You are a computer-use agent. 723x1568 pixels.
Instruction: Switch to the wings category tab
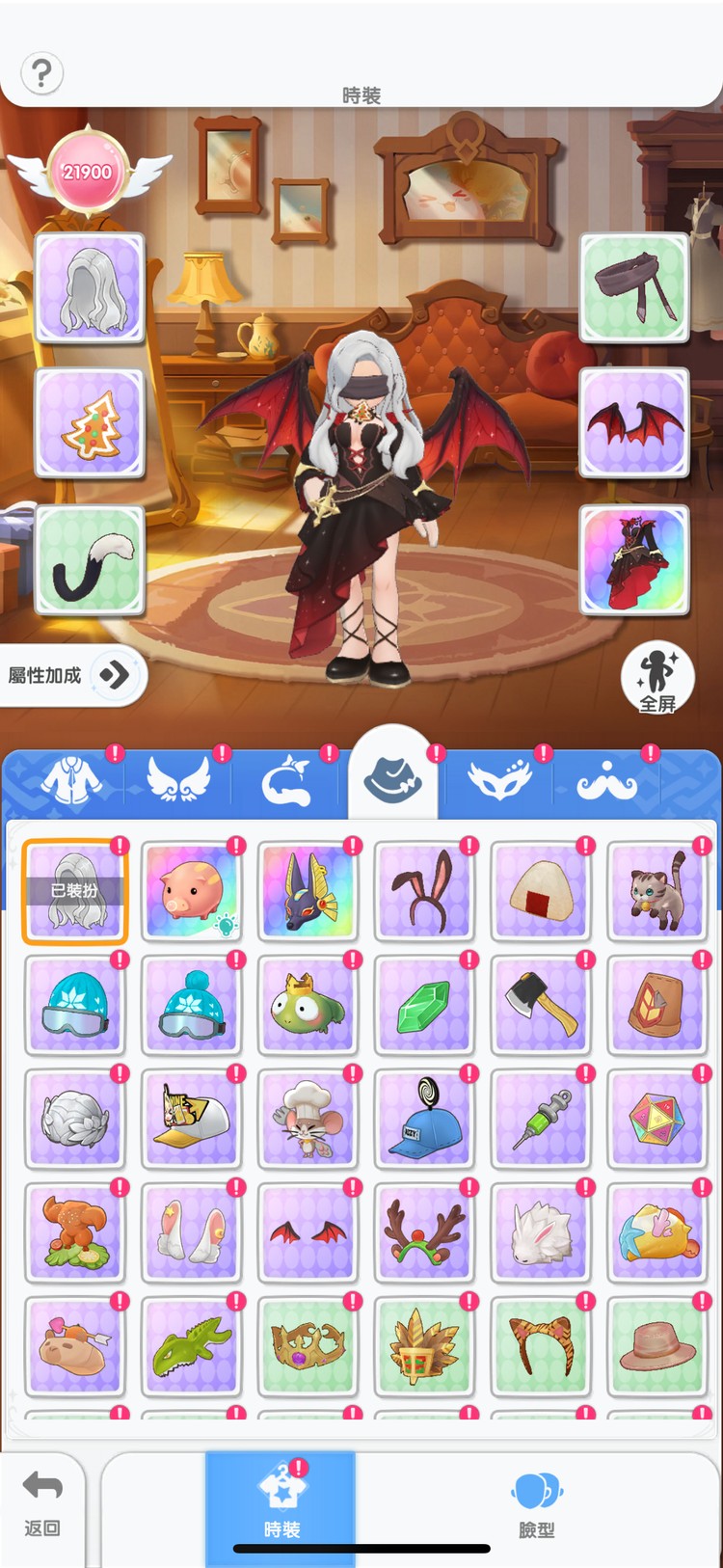tap(178, 781)
